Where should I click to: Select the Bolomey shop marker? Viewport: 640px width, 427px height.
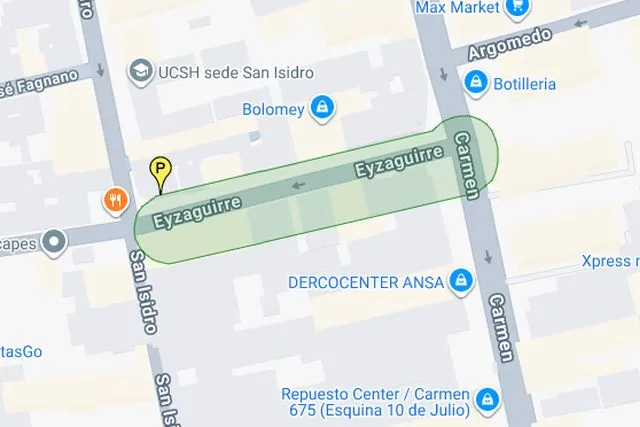[321, 106]
